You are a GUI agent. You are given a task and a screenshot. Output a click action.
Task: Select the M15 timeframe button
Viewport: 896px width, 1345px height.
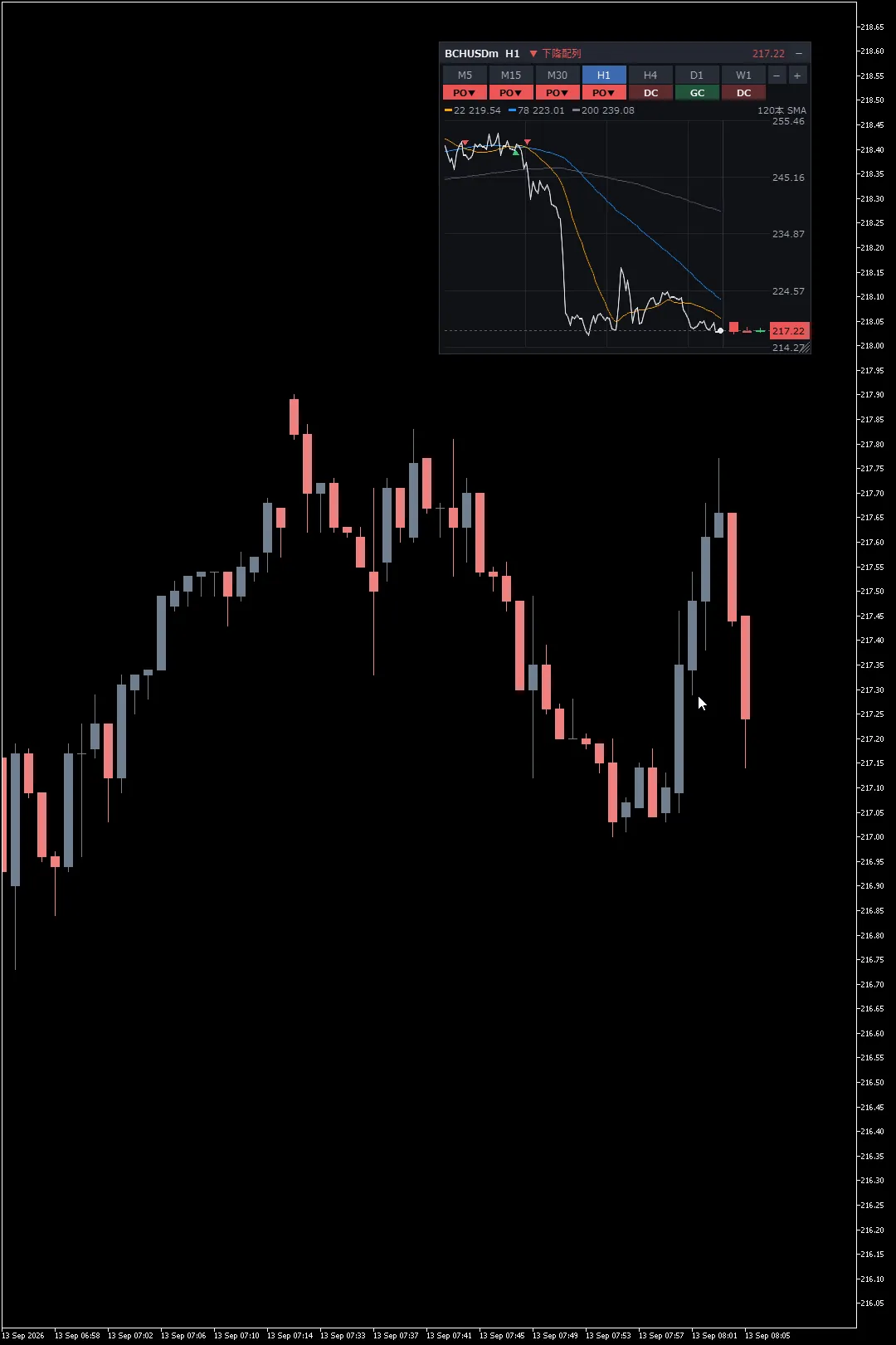pos(511,76)
